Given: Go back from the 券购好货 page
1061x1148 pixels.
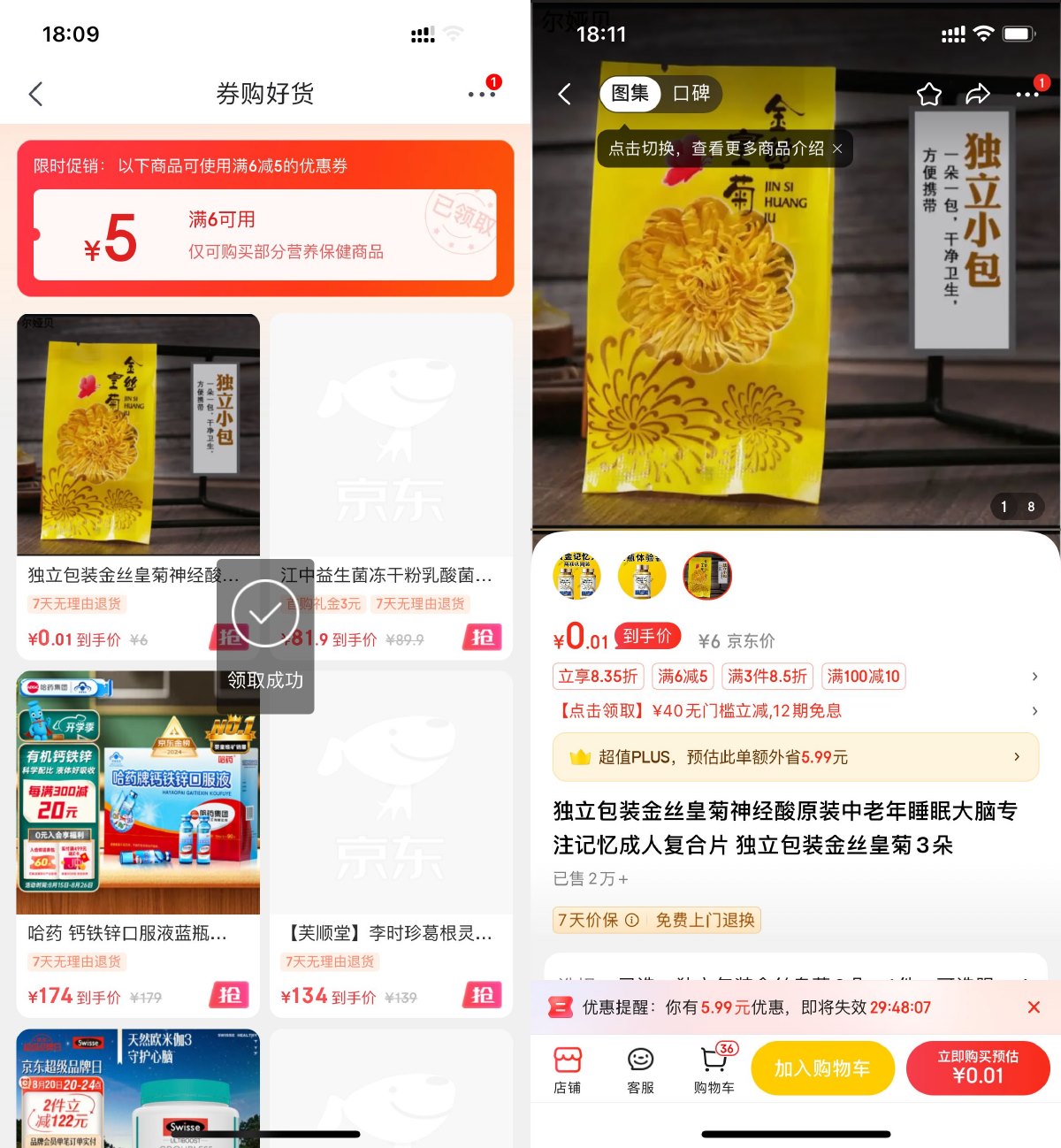Looking at the screenshot, I should [x=35, y=94].
